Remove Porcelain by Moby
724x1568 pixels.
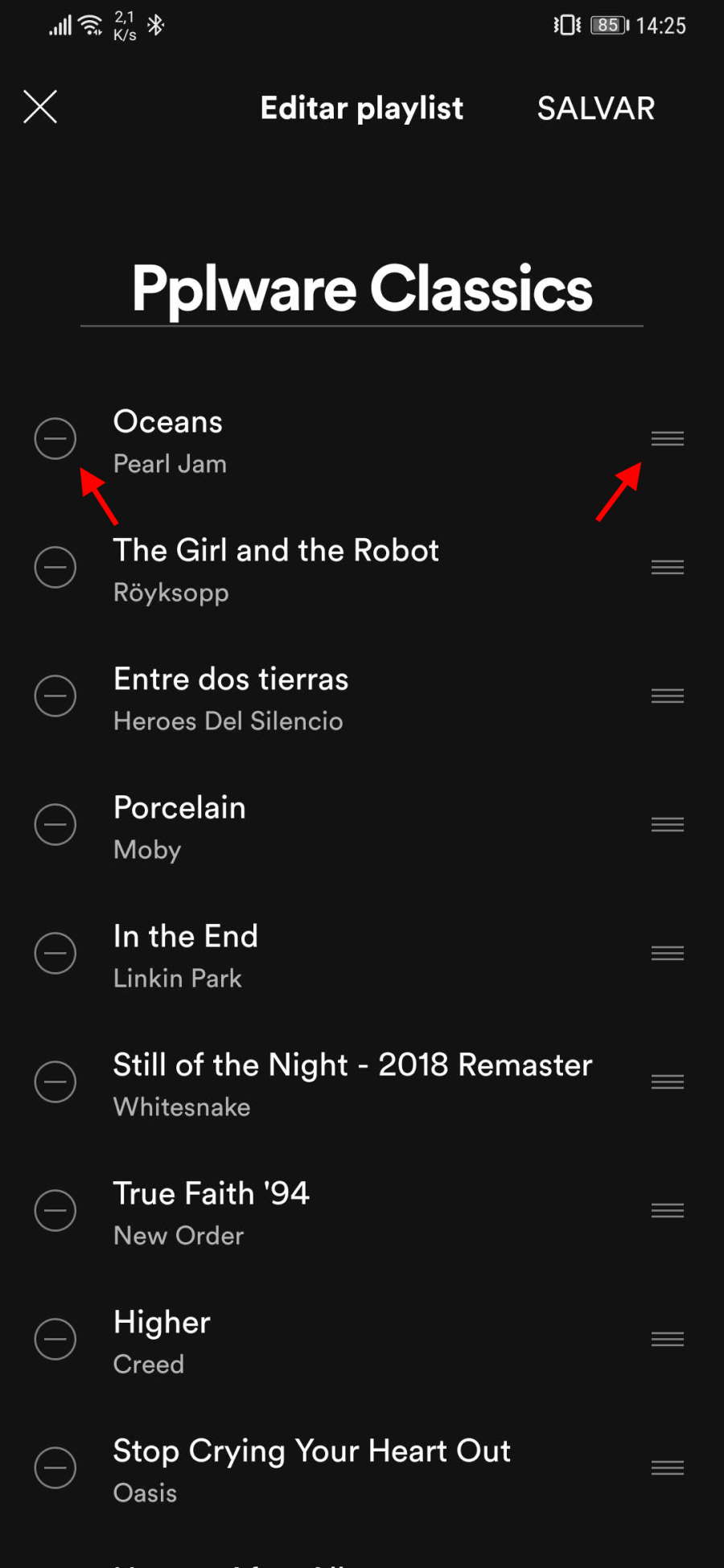tap(56, 824)
